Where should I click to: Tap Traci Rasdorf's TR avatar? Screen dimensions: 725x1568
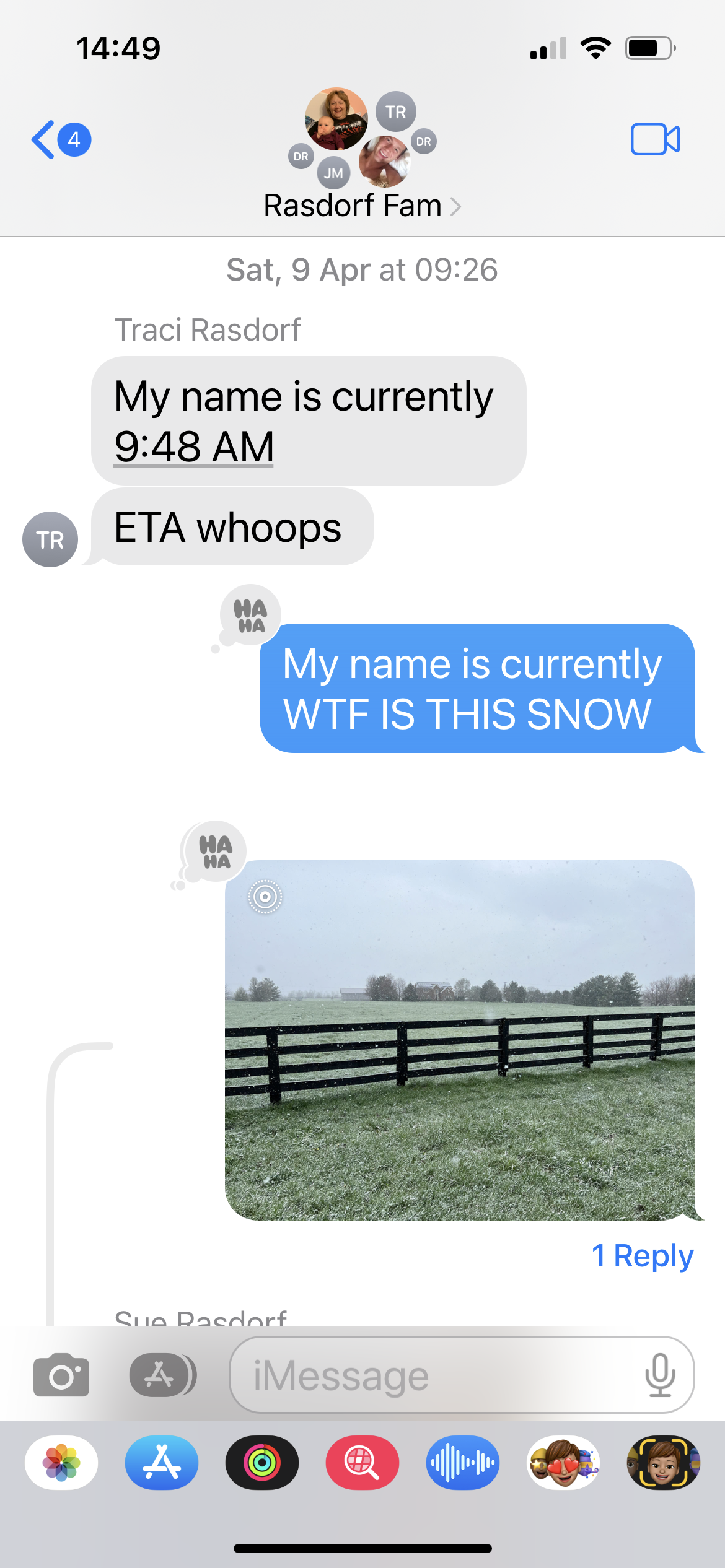coord(50,539)
